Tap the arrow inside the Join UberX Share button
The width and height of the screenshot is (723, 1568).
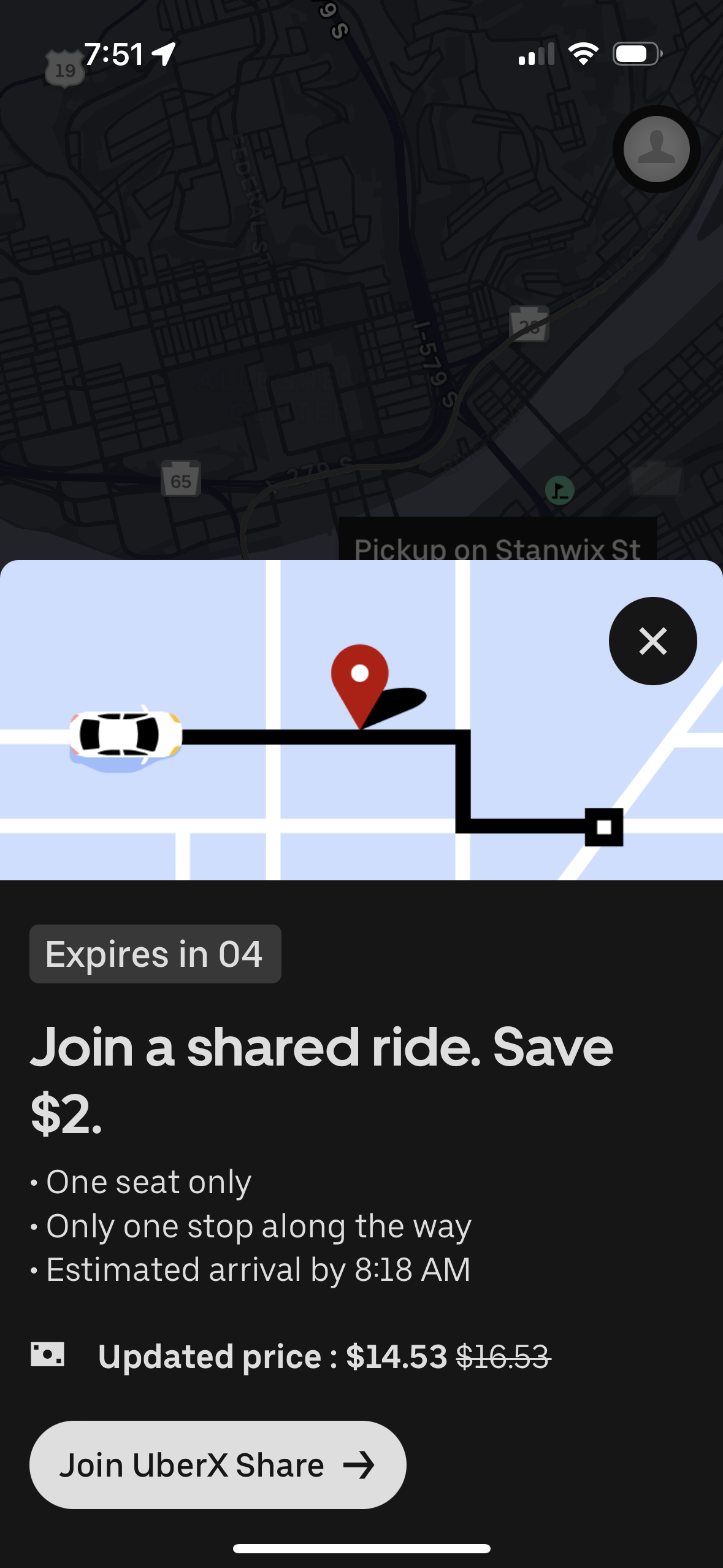[x=361, y=1463]
